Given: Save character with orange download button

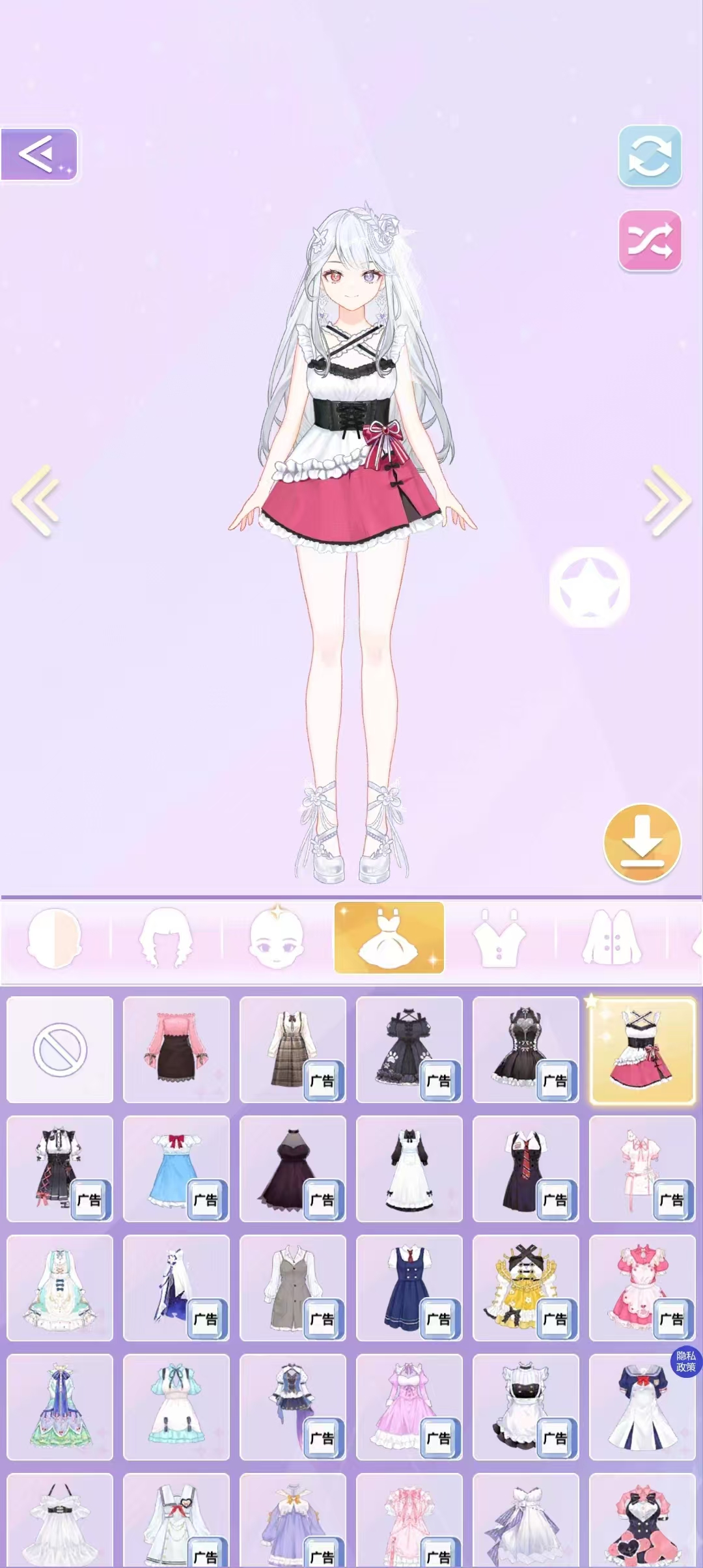Looking at the screenshot, I should point(642,843).
